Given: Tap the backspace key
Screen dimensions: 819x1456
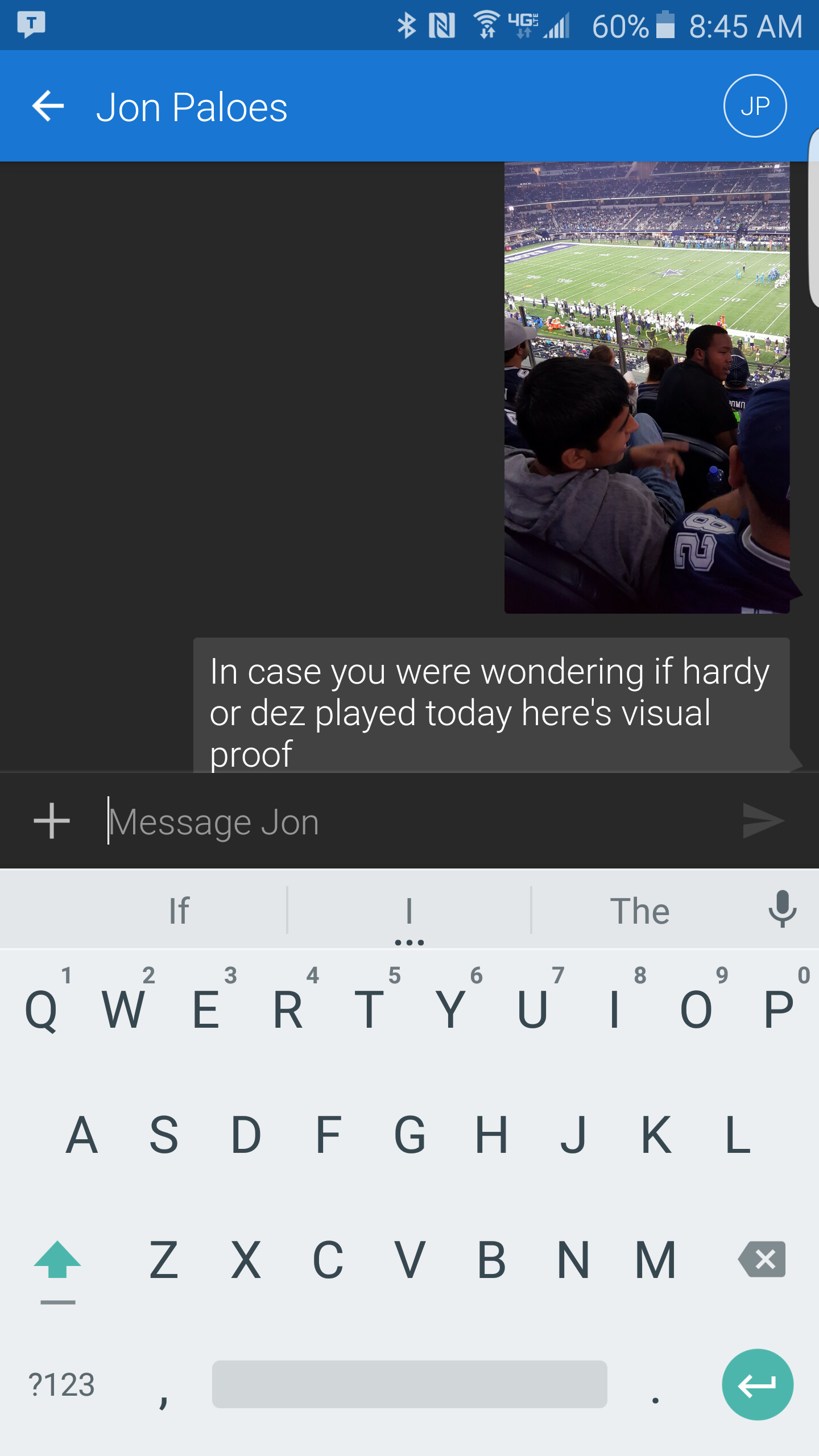Looking at the screenshot, I should click(762, 1259).
